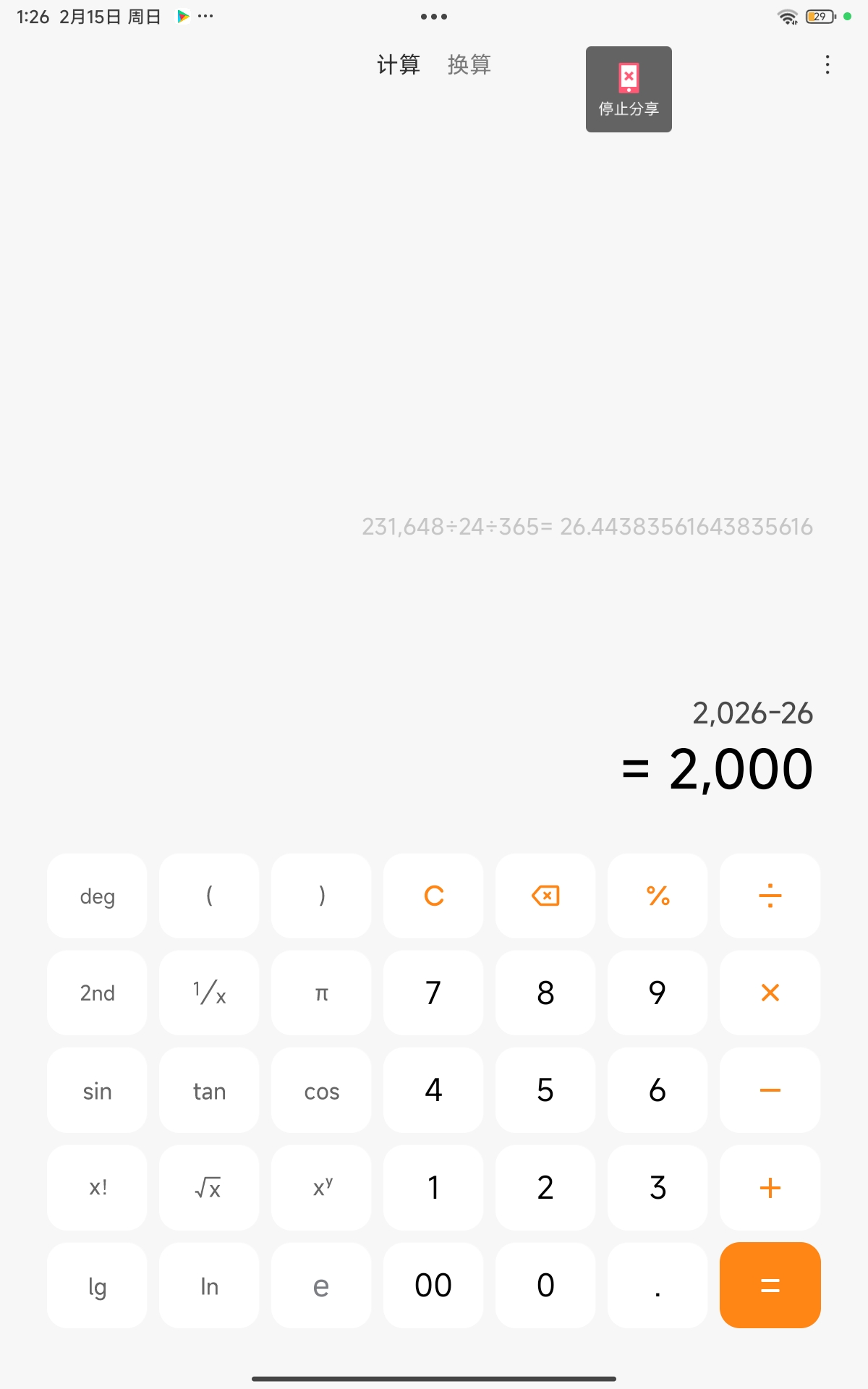This screenshot has width=868, height=1389.
Task: Insert a decimal point
Action: (658, 1285)
